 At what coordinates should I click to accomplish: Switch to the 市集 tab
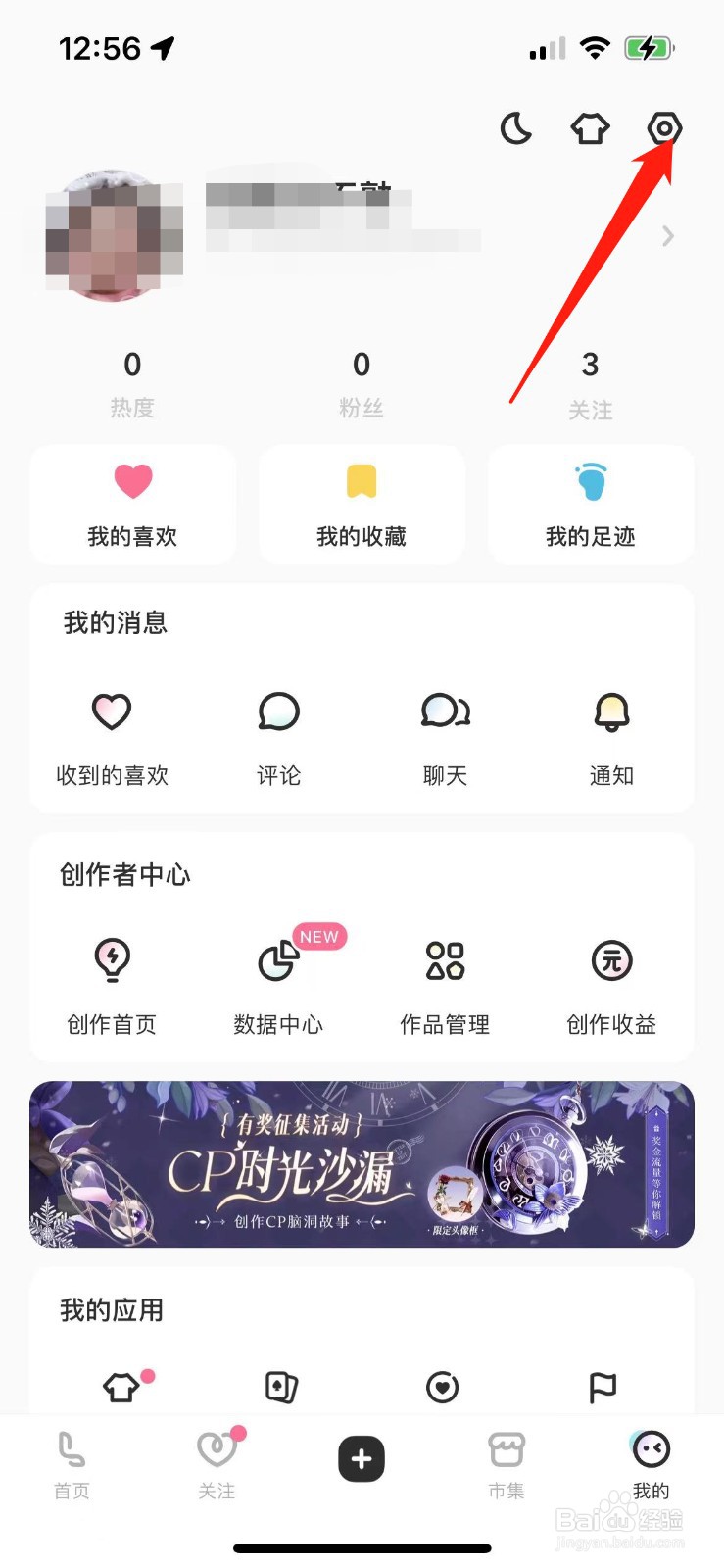[507, 1465]
